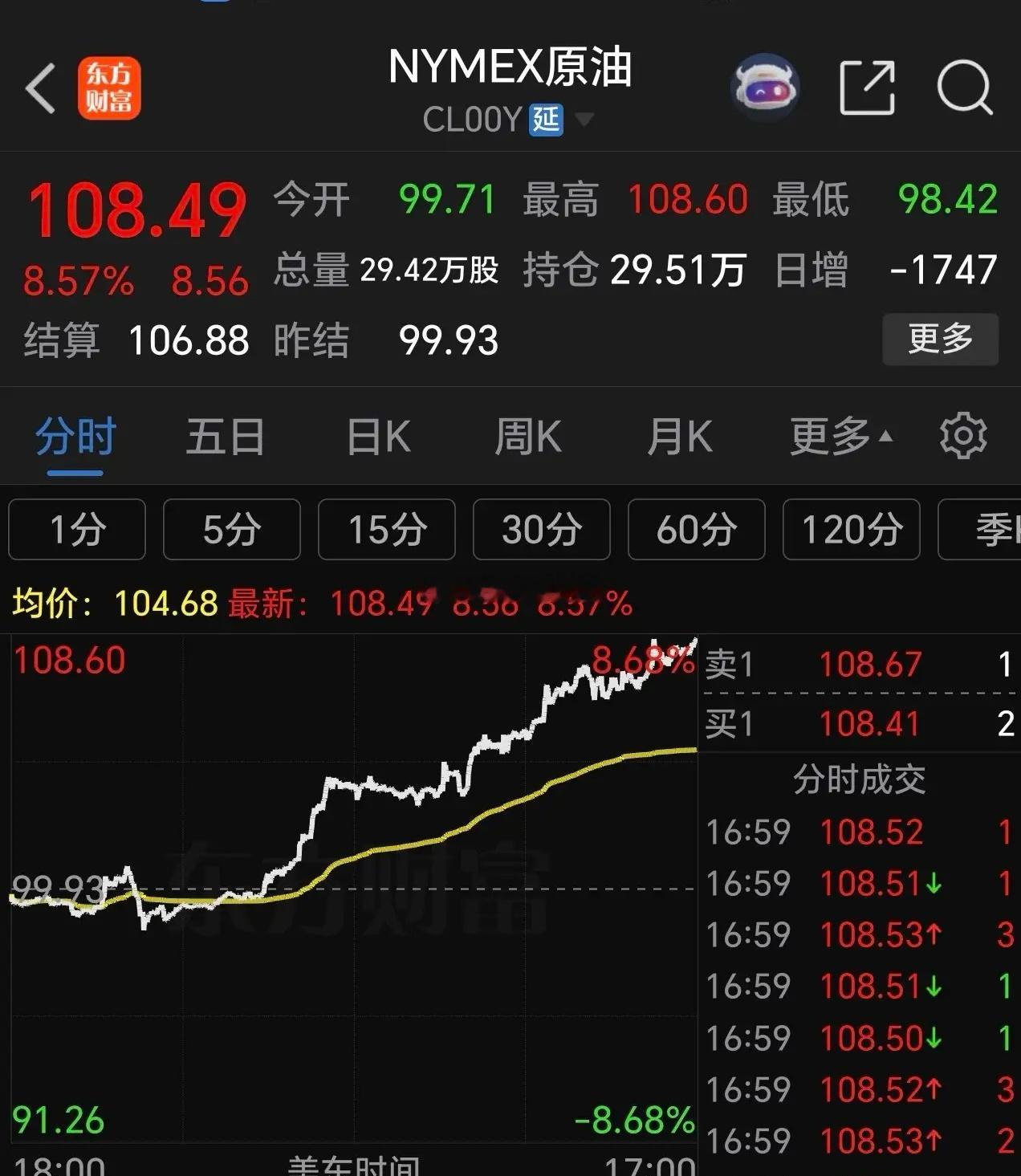Activate the 60分 chart interval

[x=696, y=529]
